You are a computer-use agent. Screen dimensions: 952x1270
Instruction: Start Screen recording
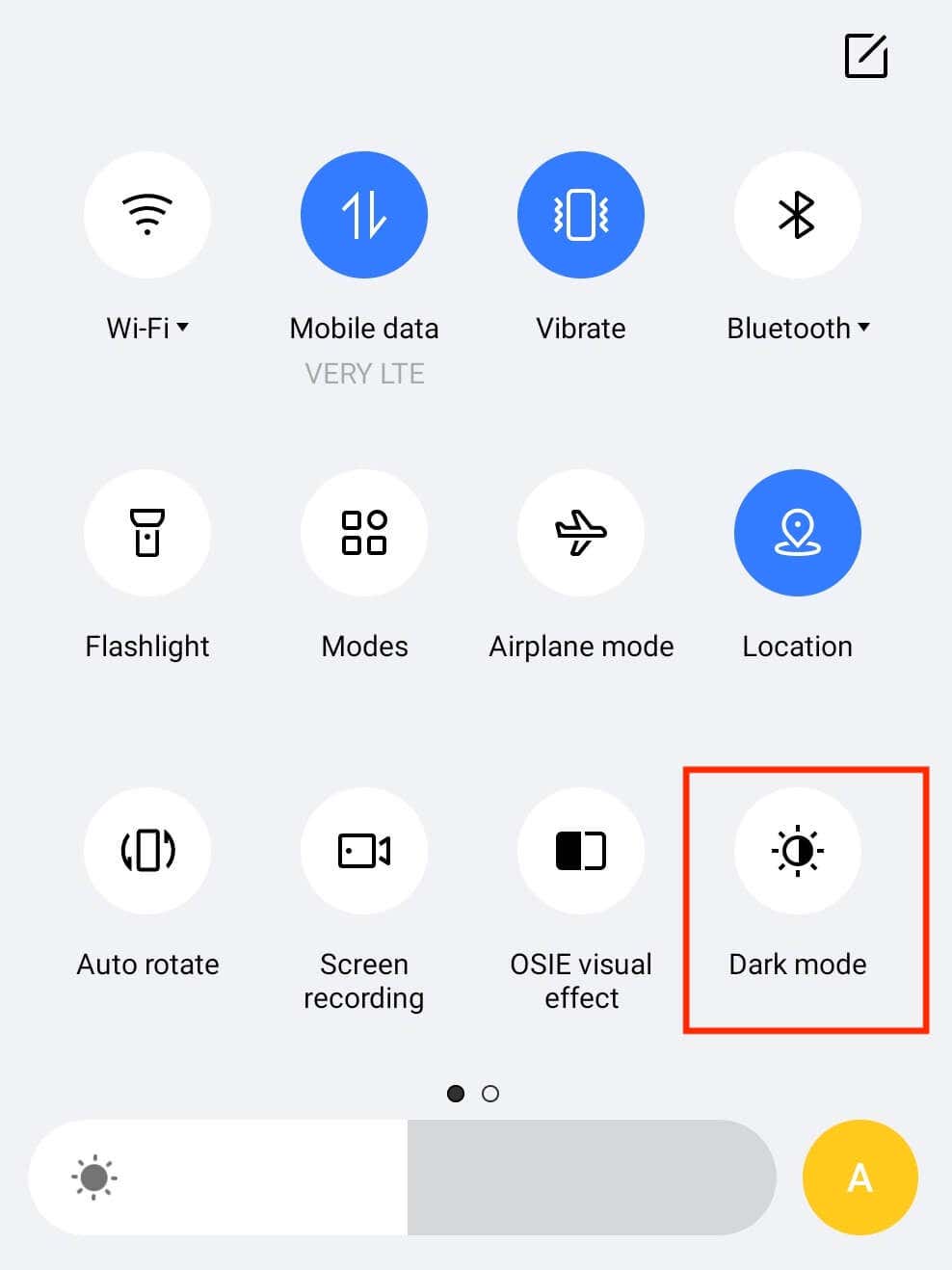(x=364, y=850)
